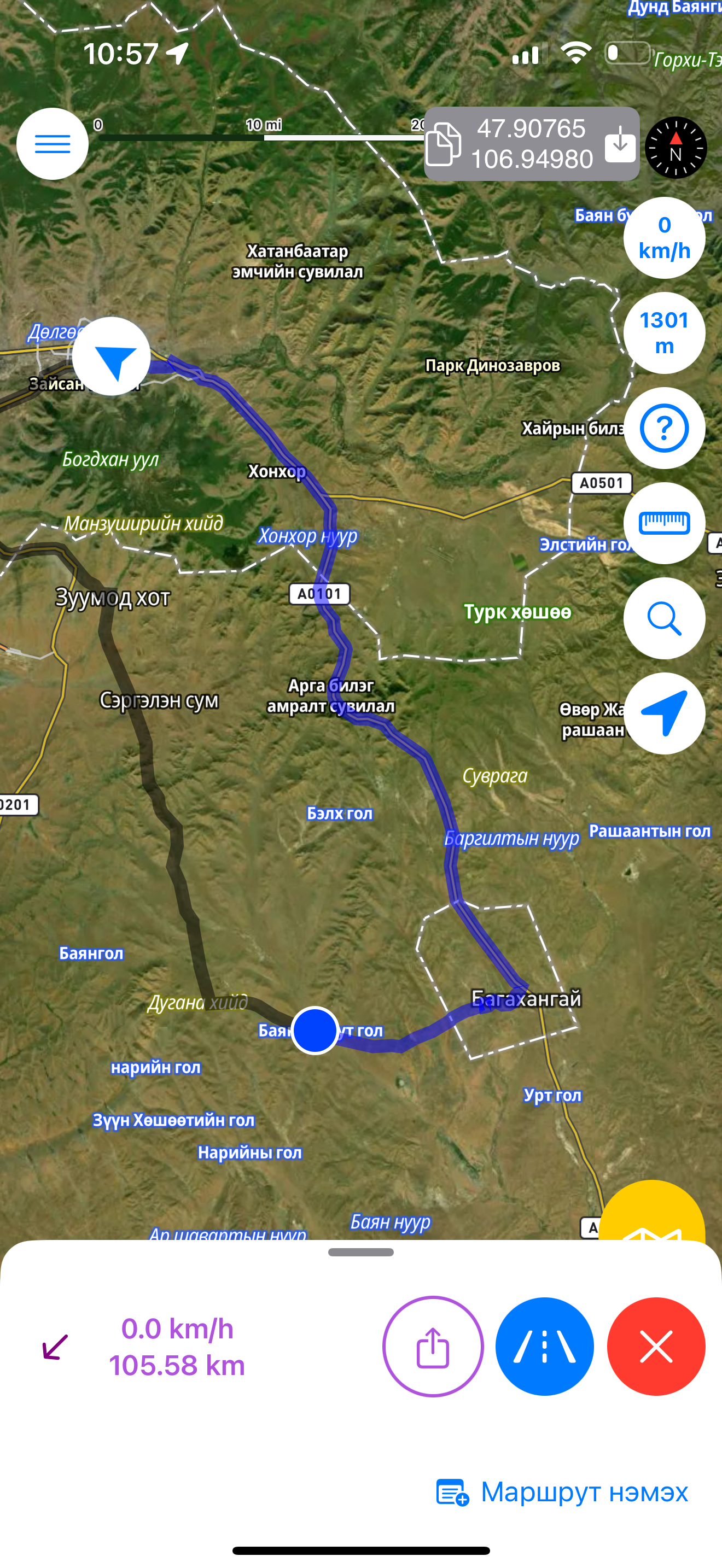Save the coordinates with the download icon
Image resolution: width=722 pixels, height=1568 pixels.
point(620,144)
